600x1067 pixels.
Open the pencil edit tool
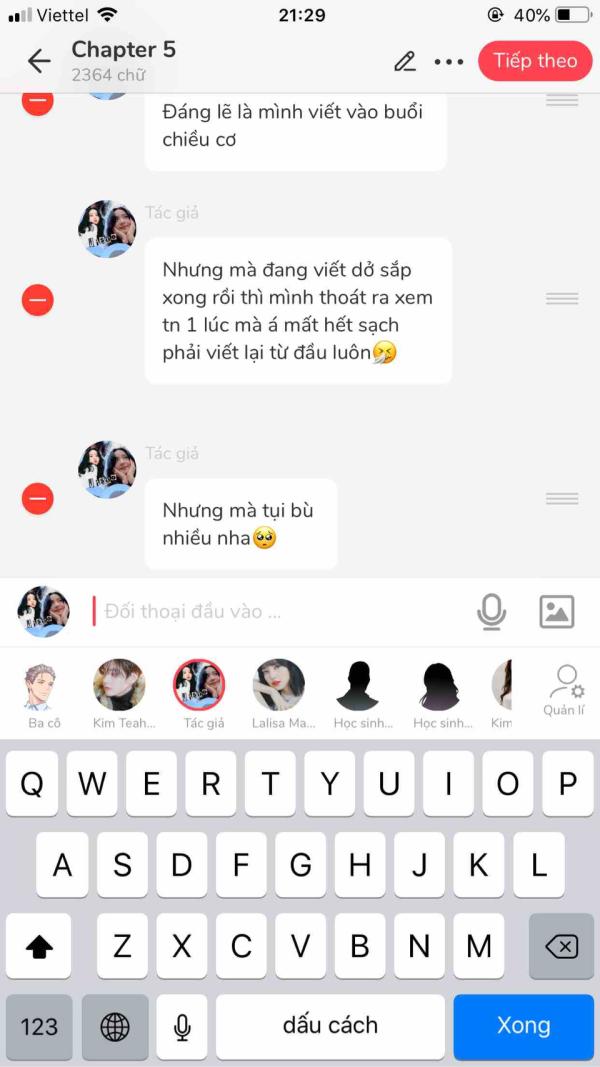[404, 61]
